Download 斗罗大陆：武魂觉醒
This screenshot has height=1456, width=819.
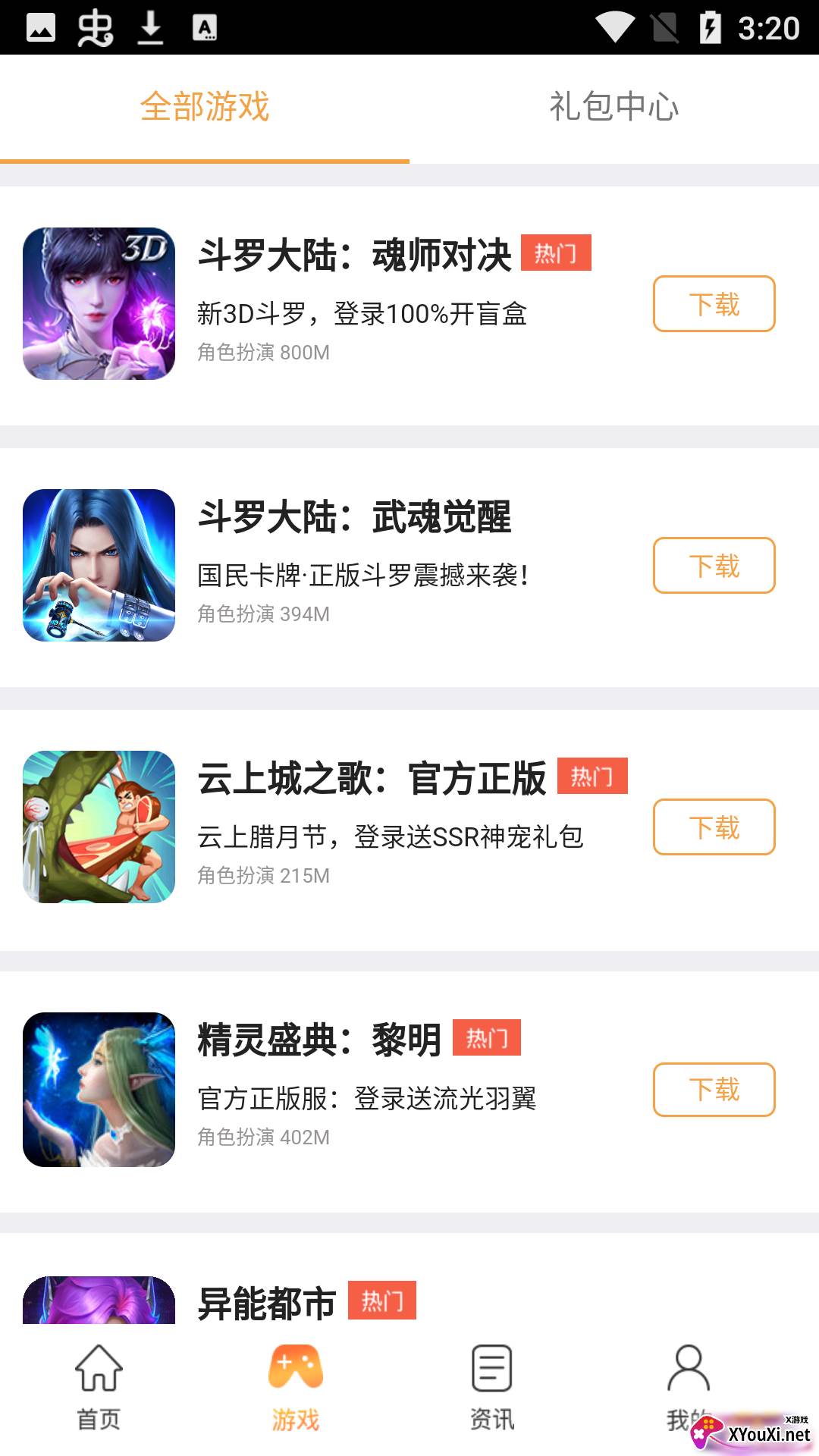pyautogui.click(x=714, y=566)
